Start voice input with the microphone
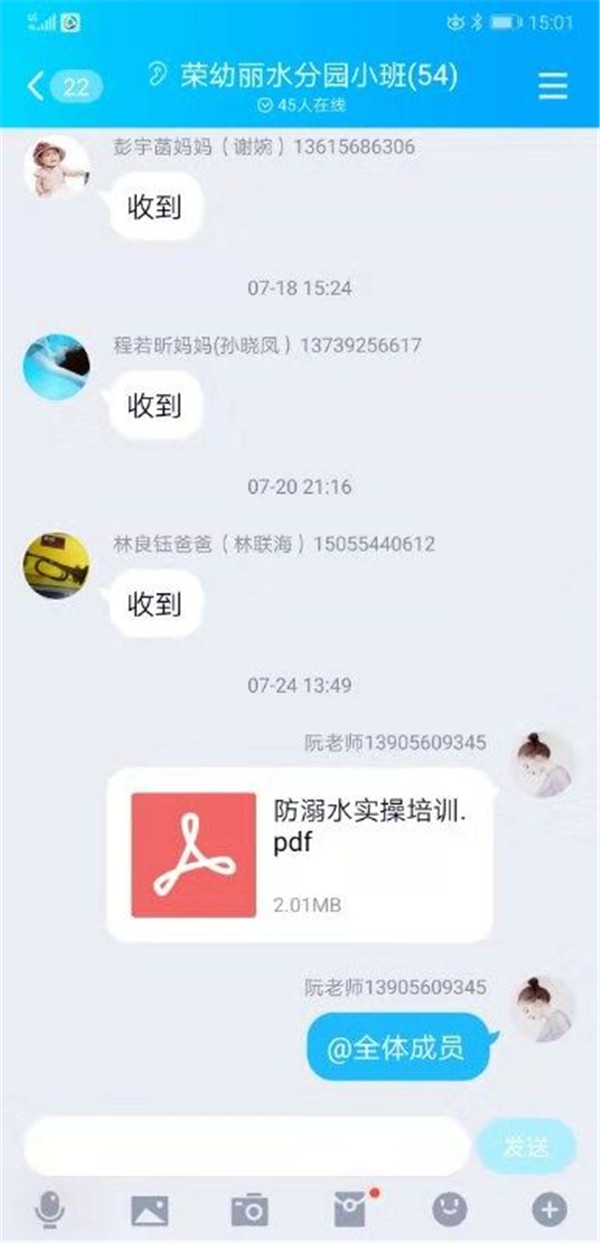The width and height of the screenshot is (600, 1243). coord(48,1211)
